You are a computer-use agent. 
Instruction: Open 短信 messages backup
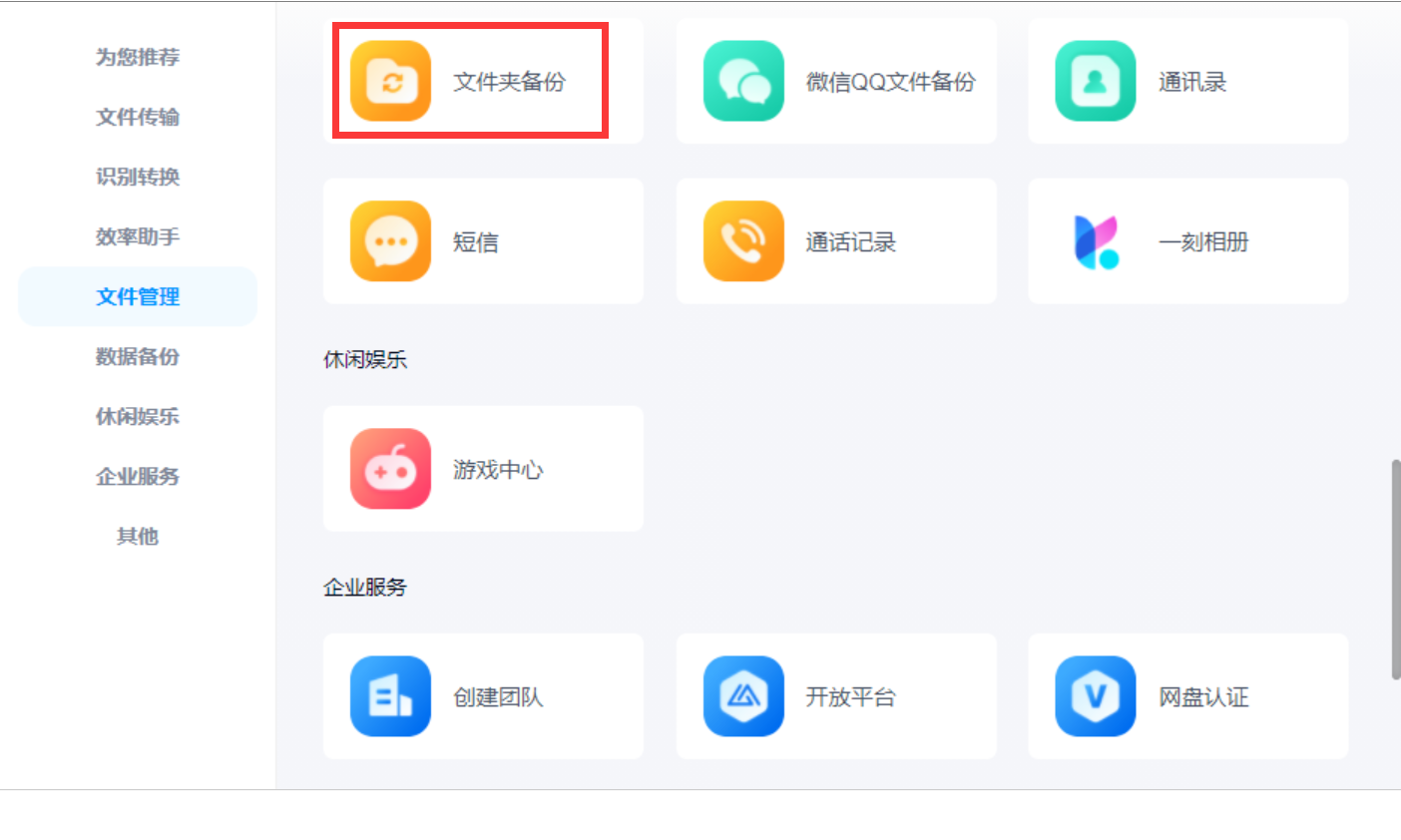click(483, 241)
